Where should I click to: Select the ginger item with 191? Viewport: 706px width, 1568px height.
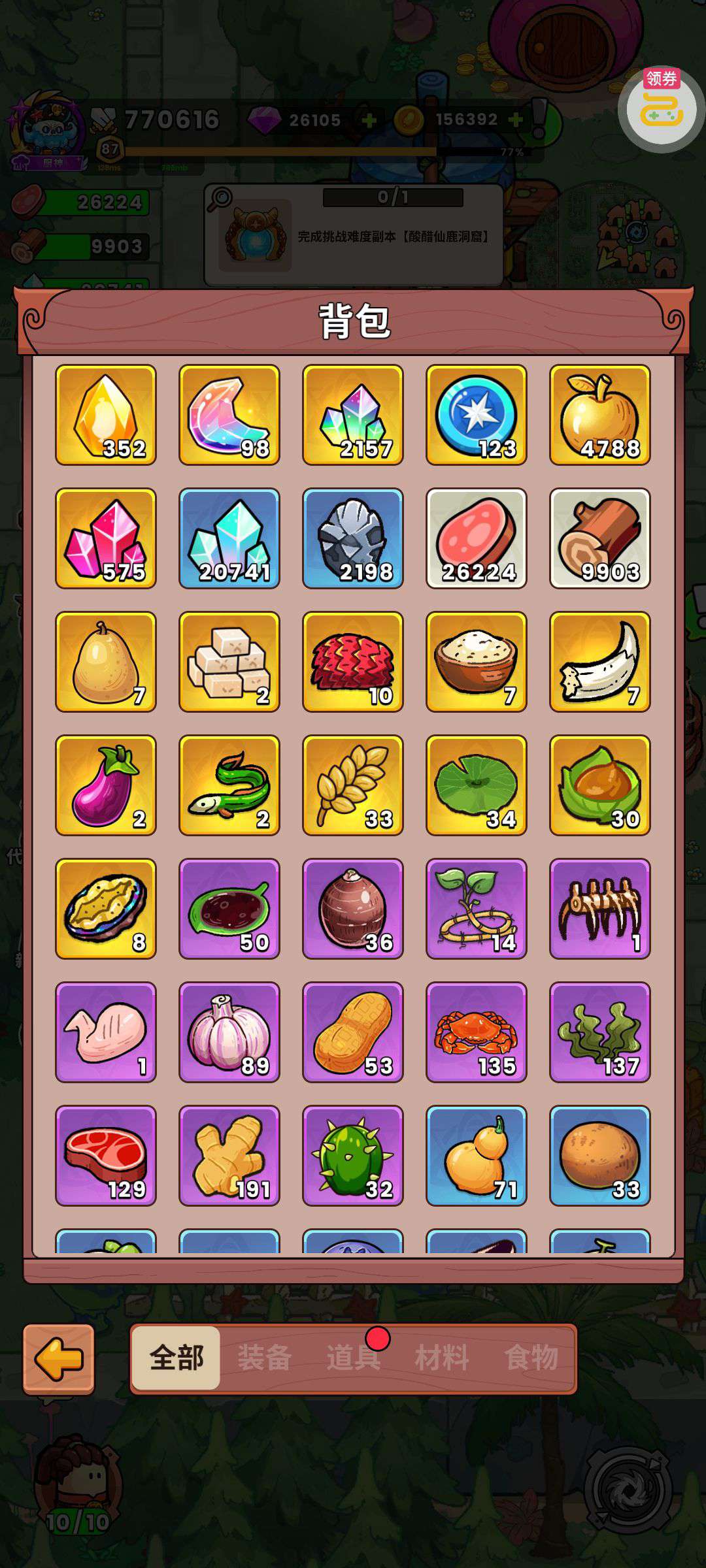(229, 1156)
